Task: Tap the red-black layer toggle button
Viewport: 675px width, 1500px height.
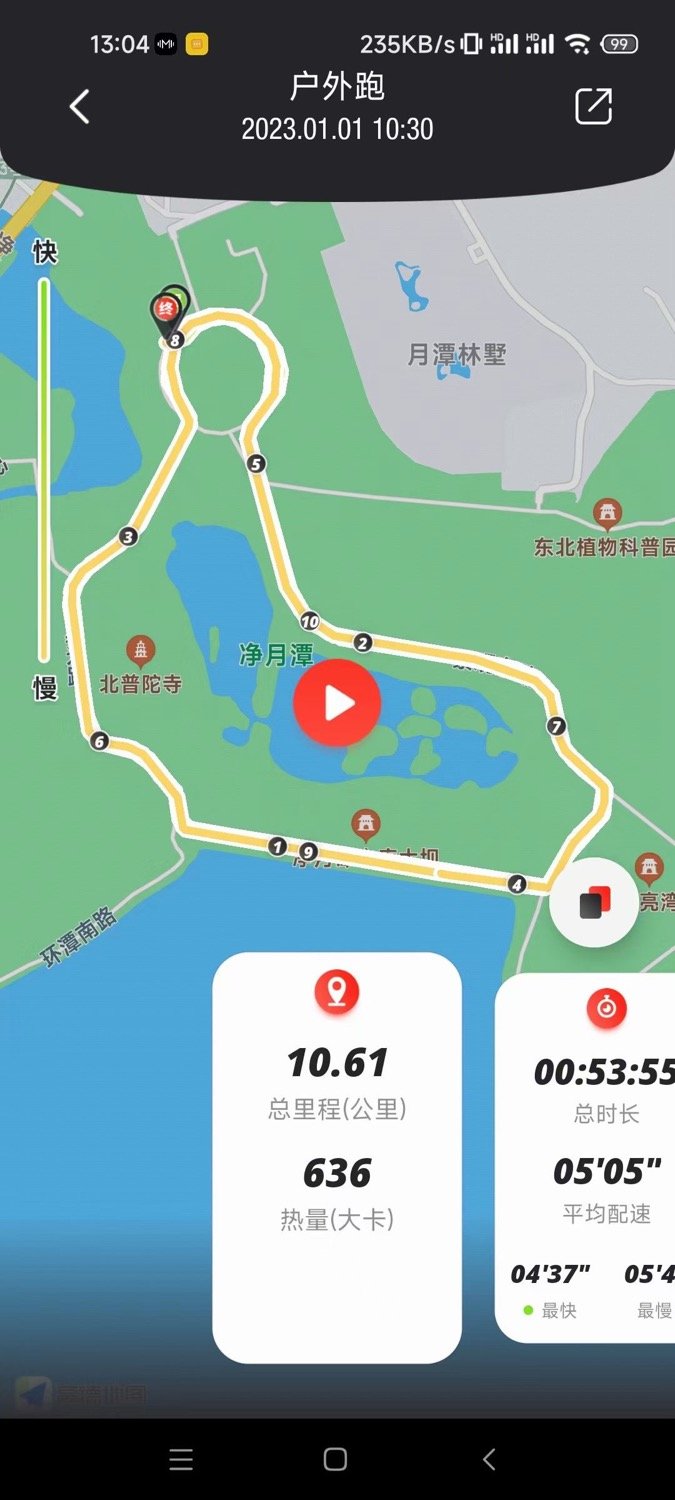Action: [593, 902]
